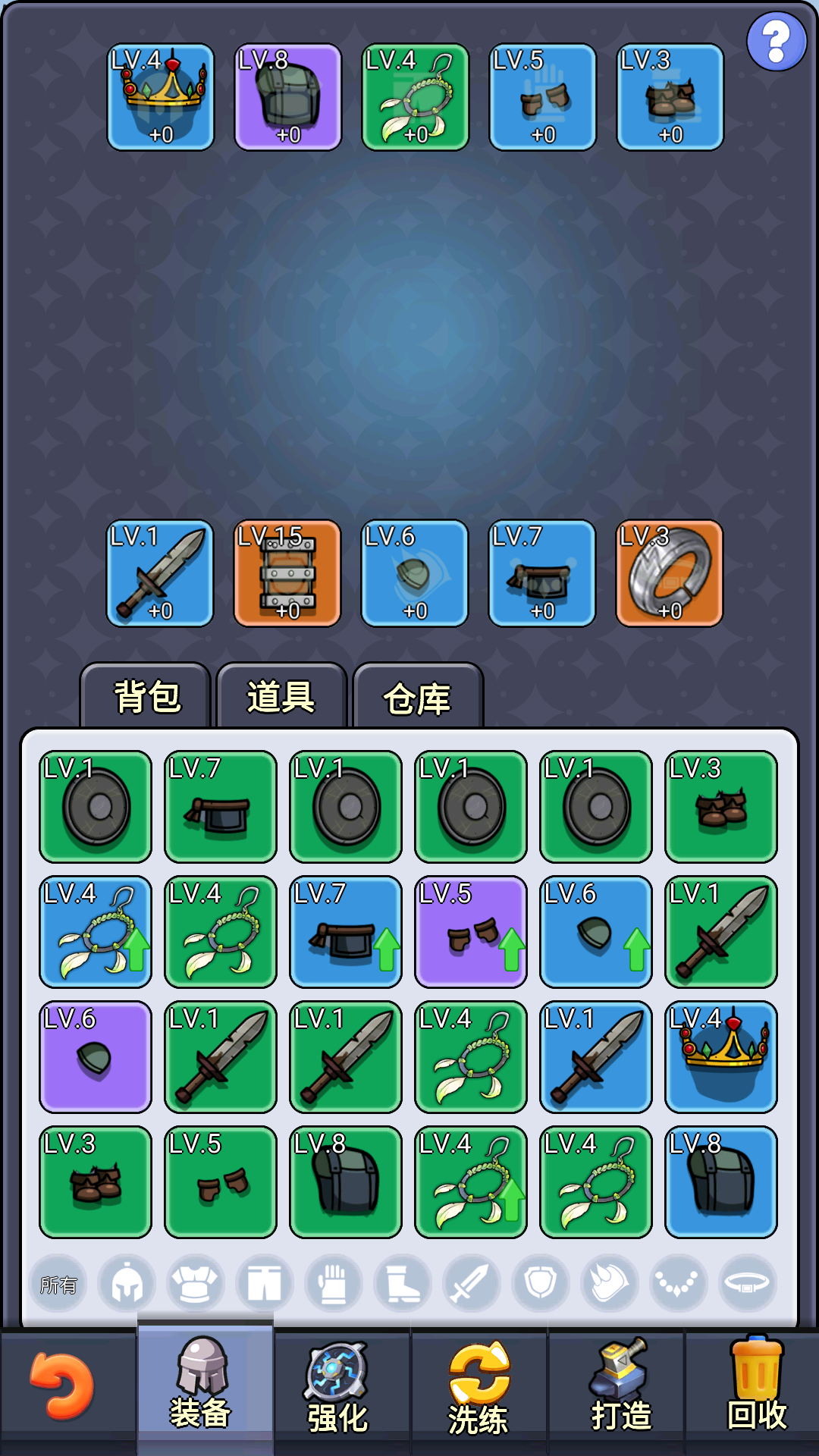This screenshot has height=1456, width=819.
Task: Switch to the 道具 items tab
Action: (281, 697)
